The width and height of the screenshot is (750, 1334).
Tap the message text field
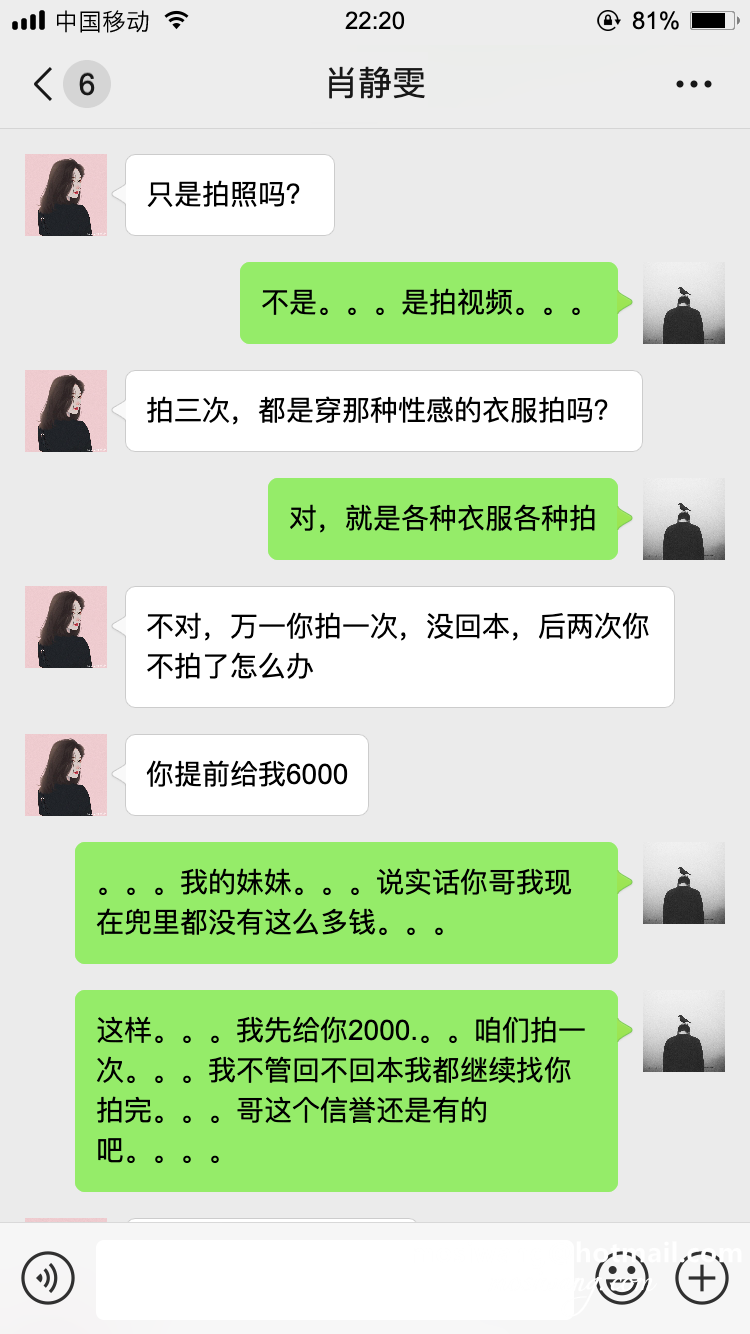335,1278
